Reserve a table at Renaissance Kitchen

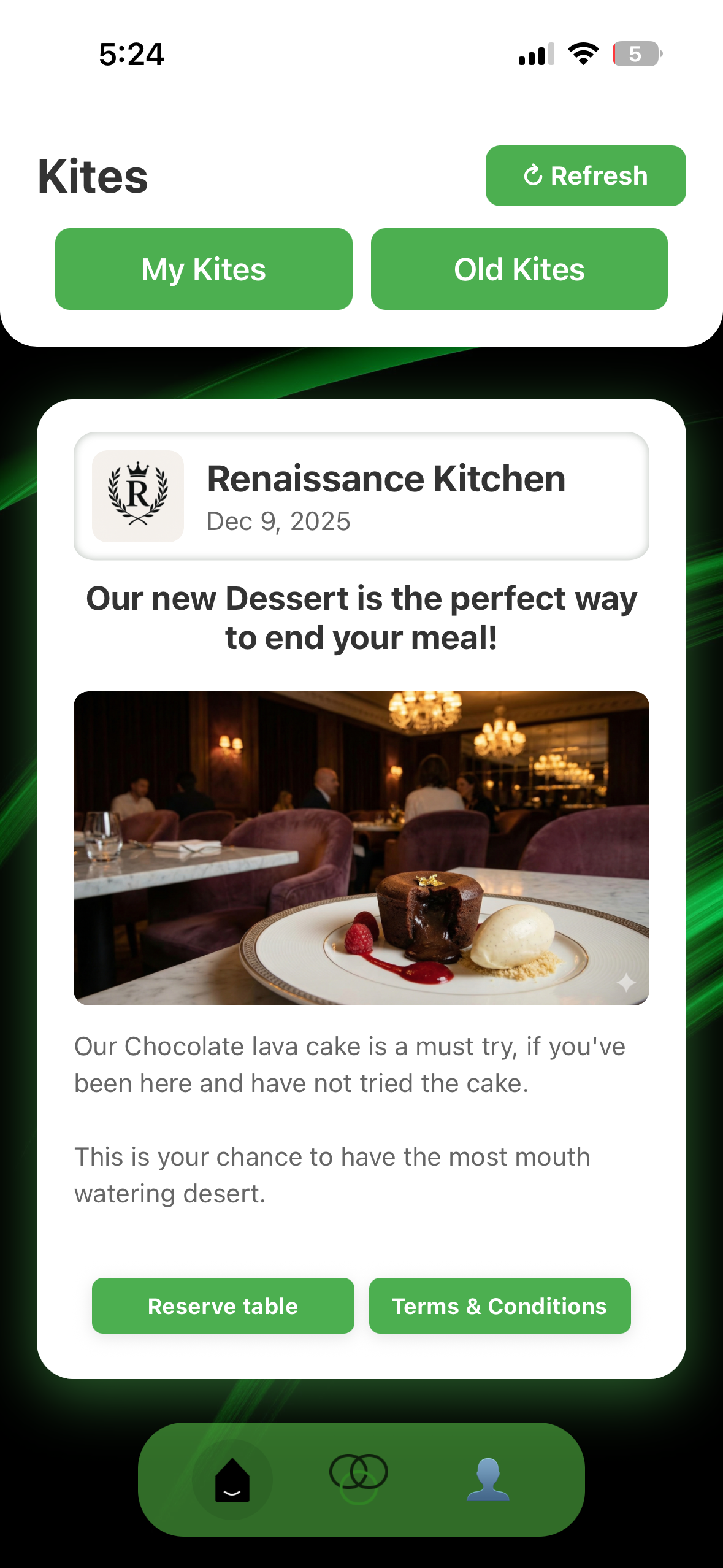pos(223,1306)
